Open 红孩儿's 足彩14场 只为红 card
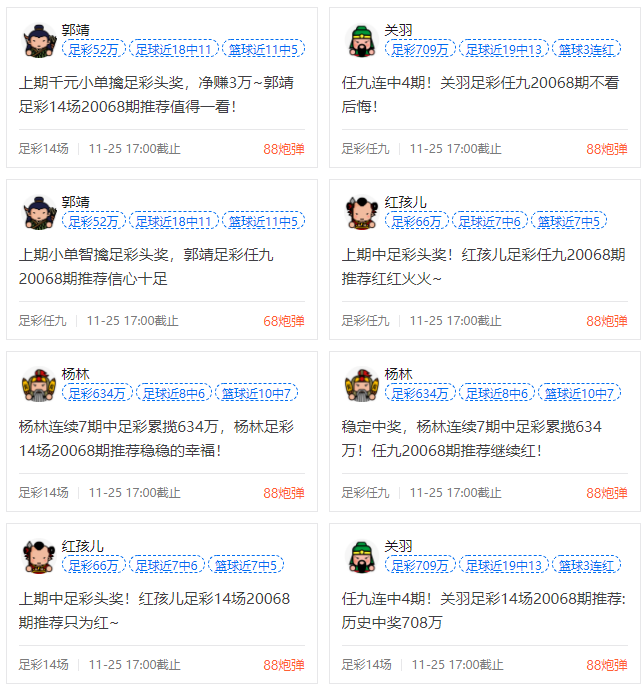This screenshot has width=643, height=686. coord(160,610)
